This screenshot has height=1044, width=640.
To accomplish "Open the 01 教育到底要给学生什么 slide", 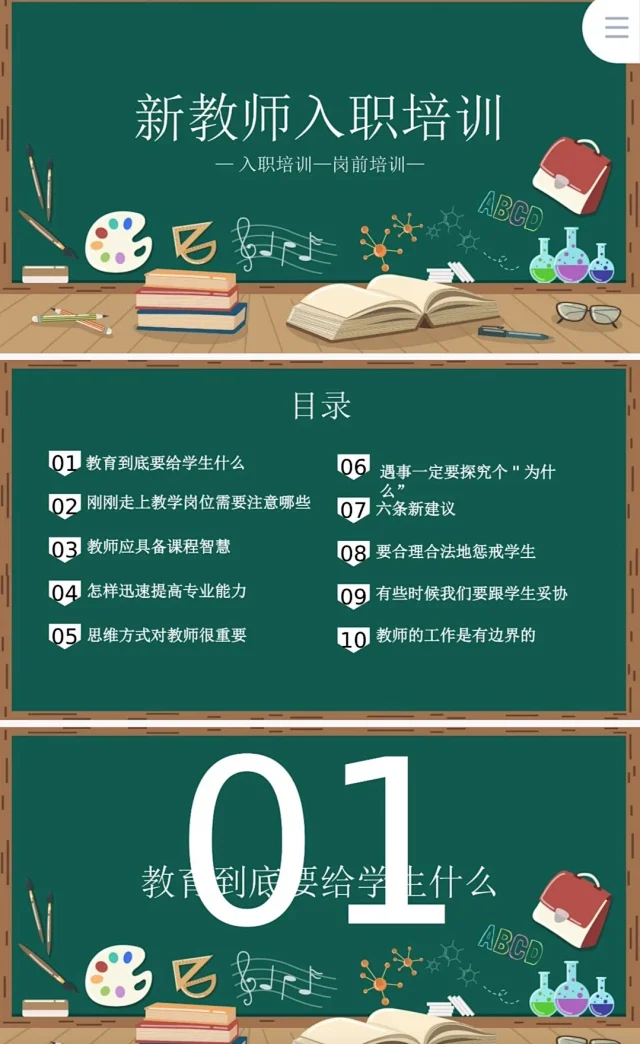I will coord(320,885).
